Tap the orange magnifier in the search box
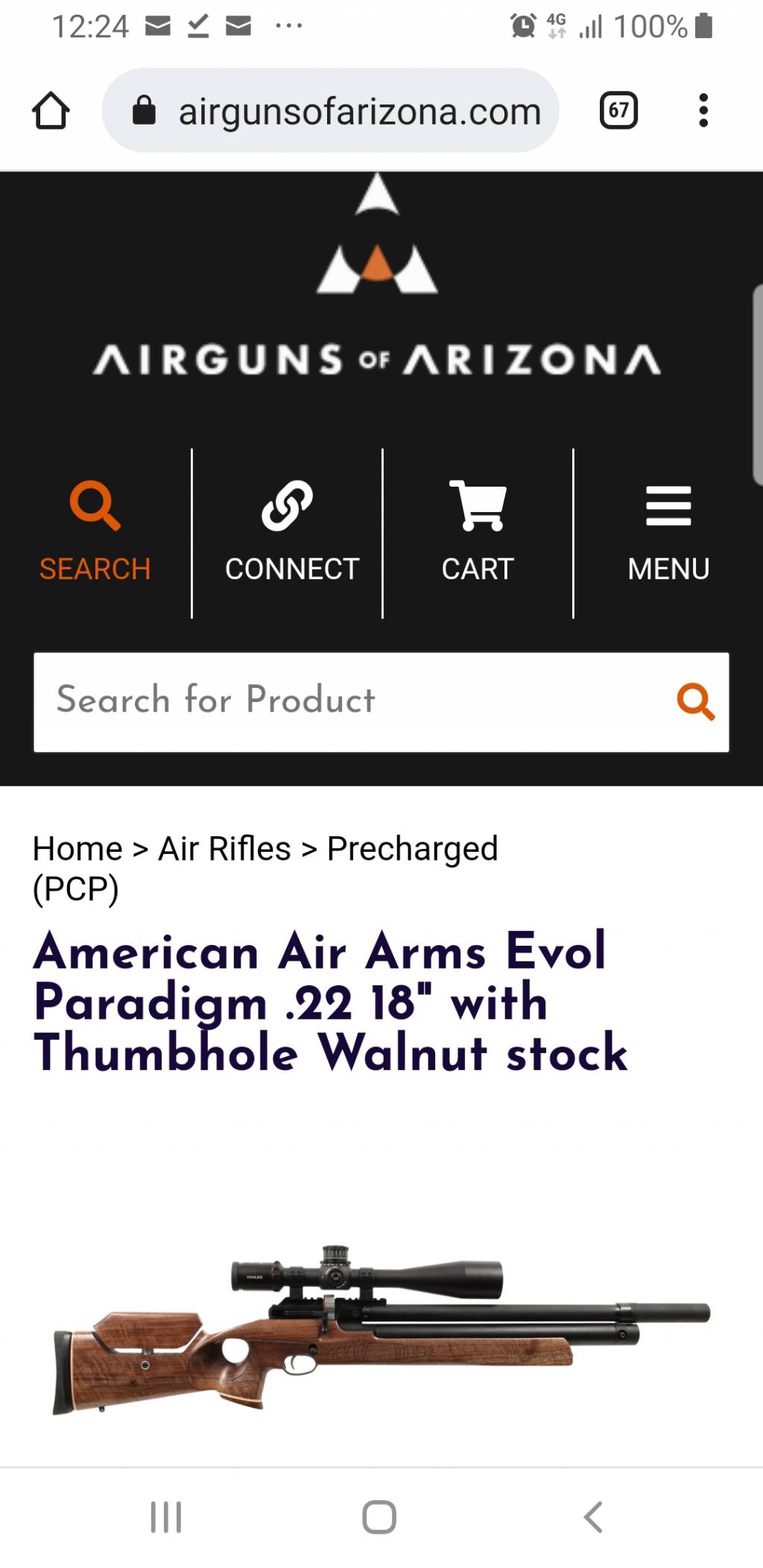Image resolution: width=763 pixels, height=1568 pixels. click(x=695, y=701)
